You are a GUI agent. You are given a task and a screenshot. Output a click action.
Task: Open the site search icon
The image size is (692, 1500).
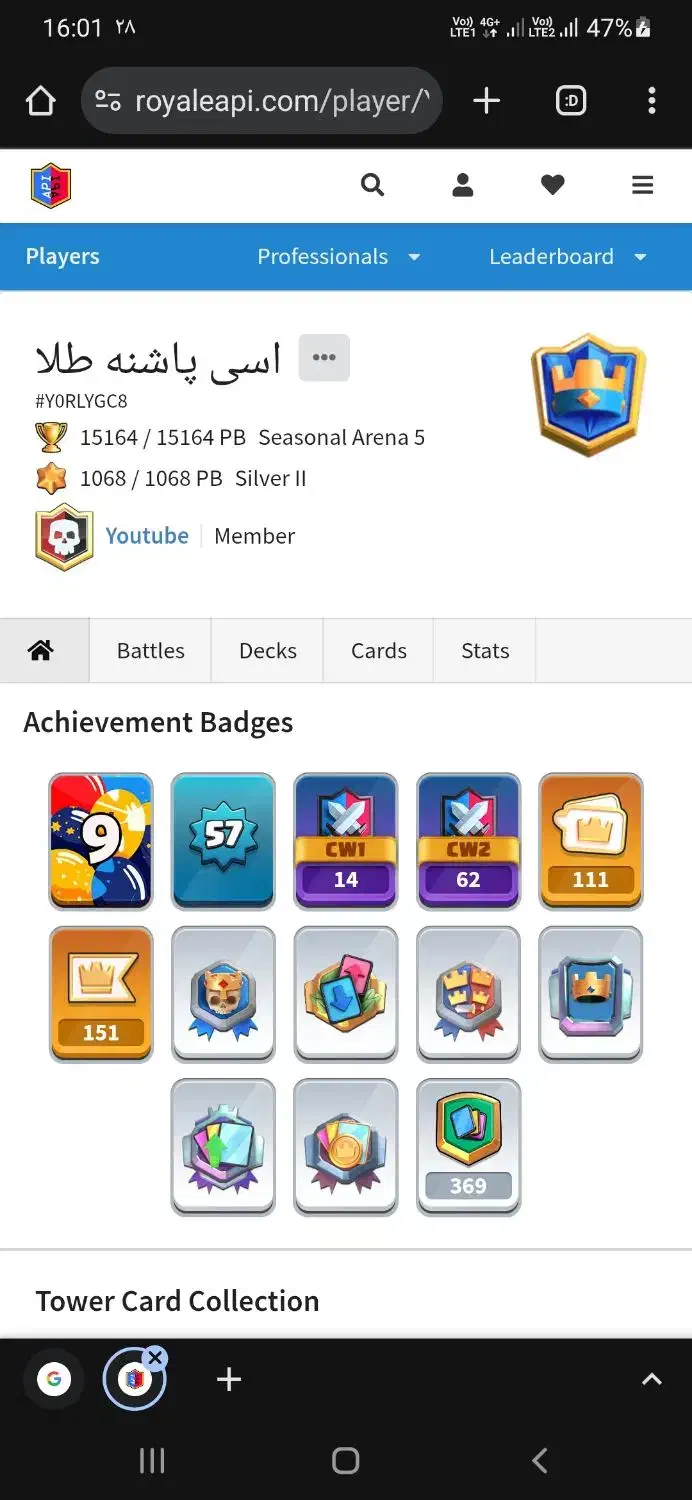[372, 185]
